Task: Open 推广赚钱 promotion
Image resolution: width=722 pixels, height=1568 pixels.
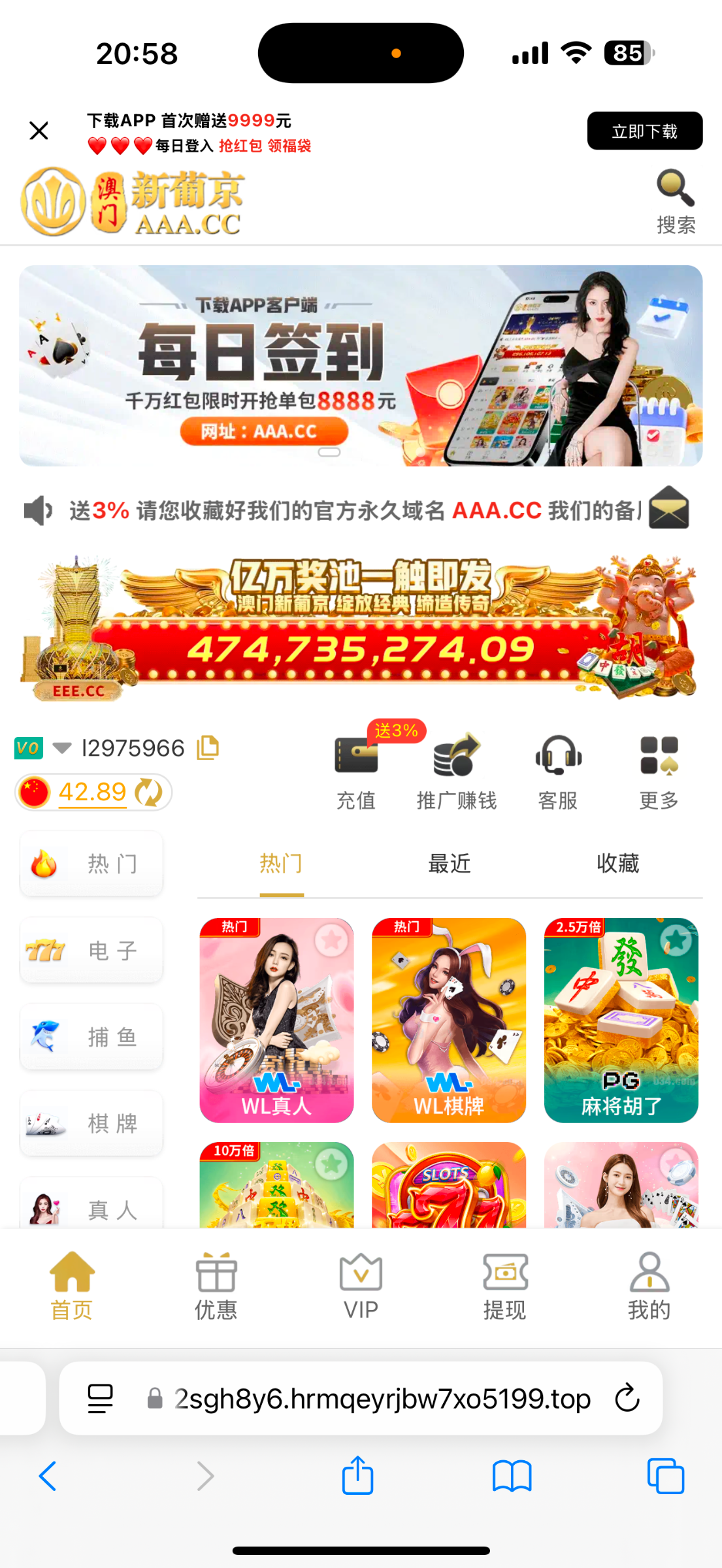Action: click(457, 772)
